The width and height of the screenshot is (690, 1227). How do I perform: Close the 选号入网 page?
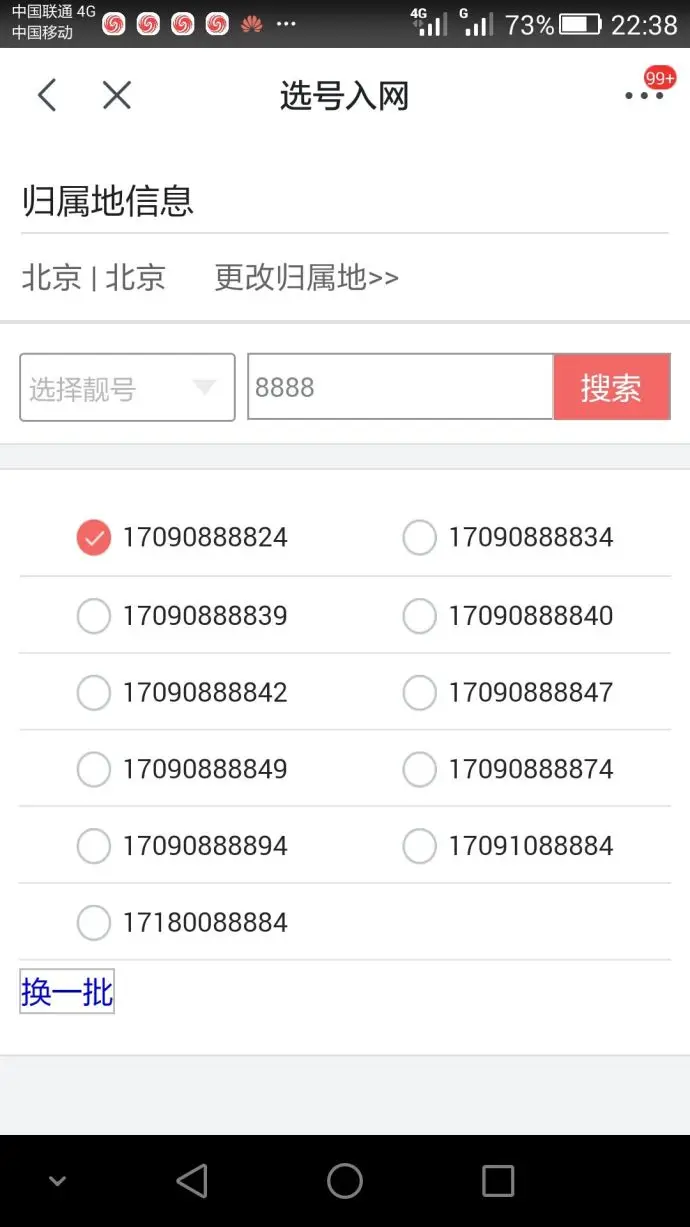coord(117,96)
